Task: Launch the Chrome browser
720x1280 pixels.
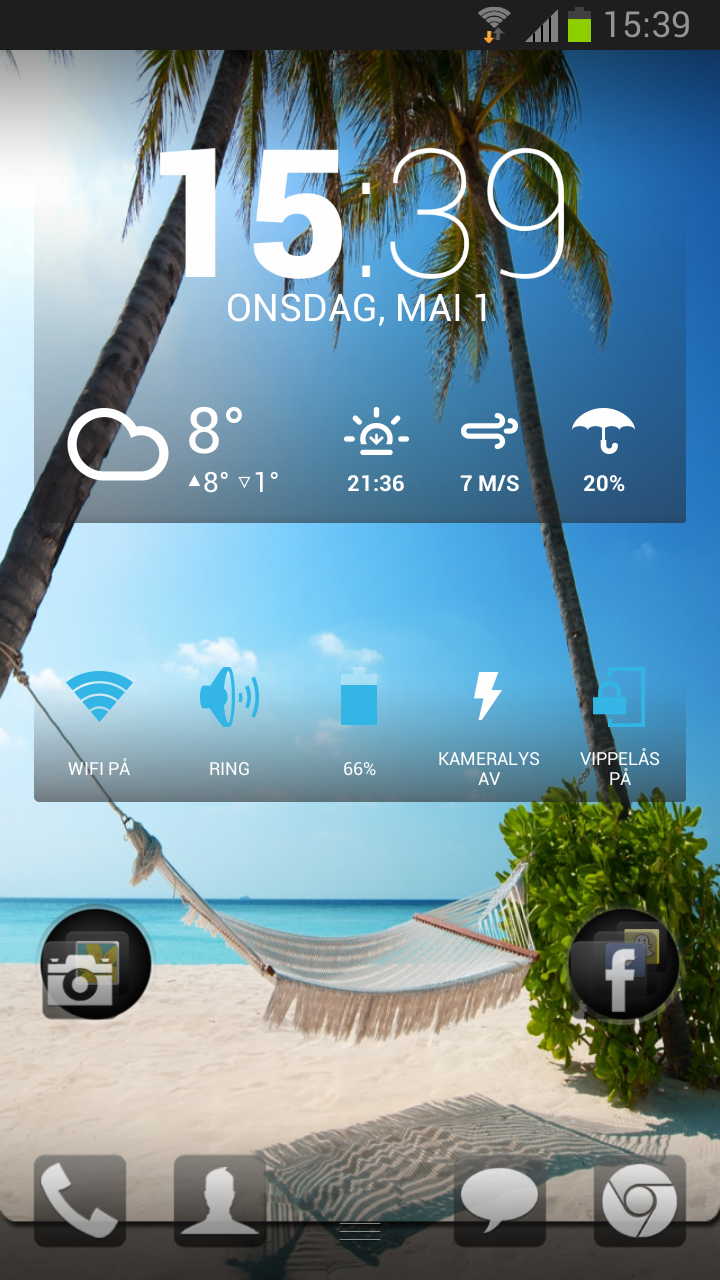Action: tap(640, 1200)
